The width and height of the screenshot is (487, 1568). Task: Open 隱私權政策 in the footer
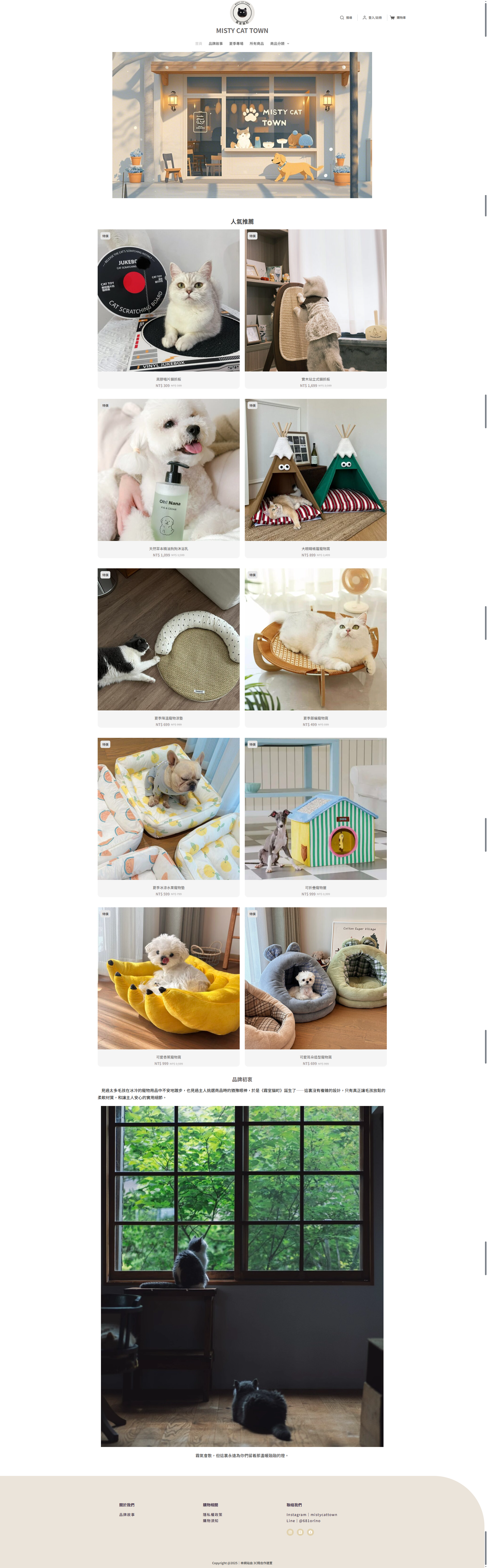click(x=213, y=1514)
